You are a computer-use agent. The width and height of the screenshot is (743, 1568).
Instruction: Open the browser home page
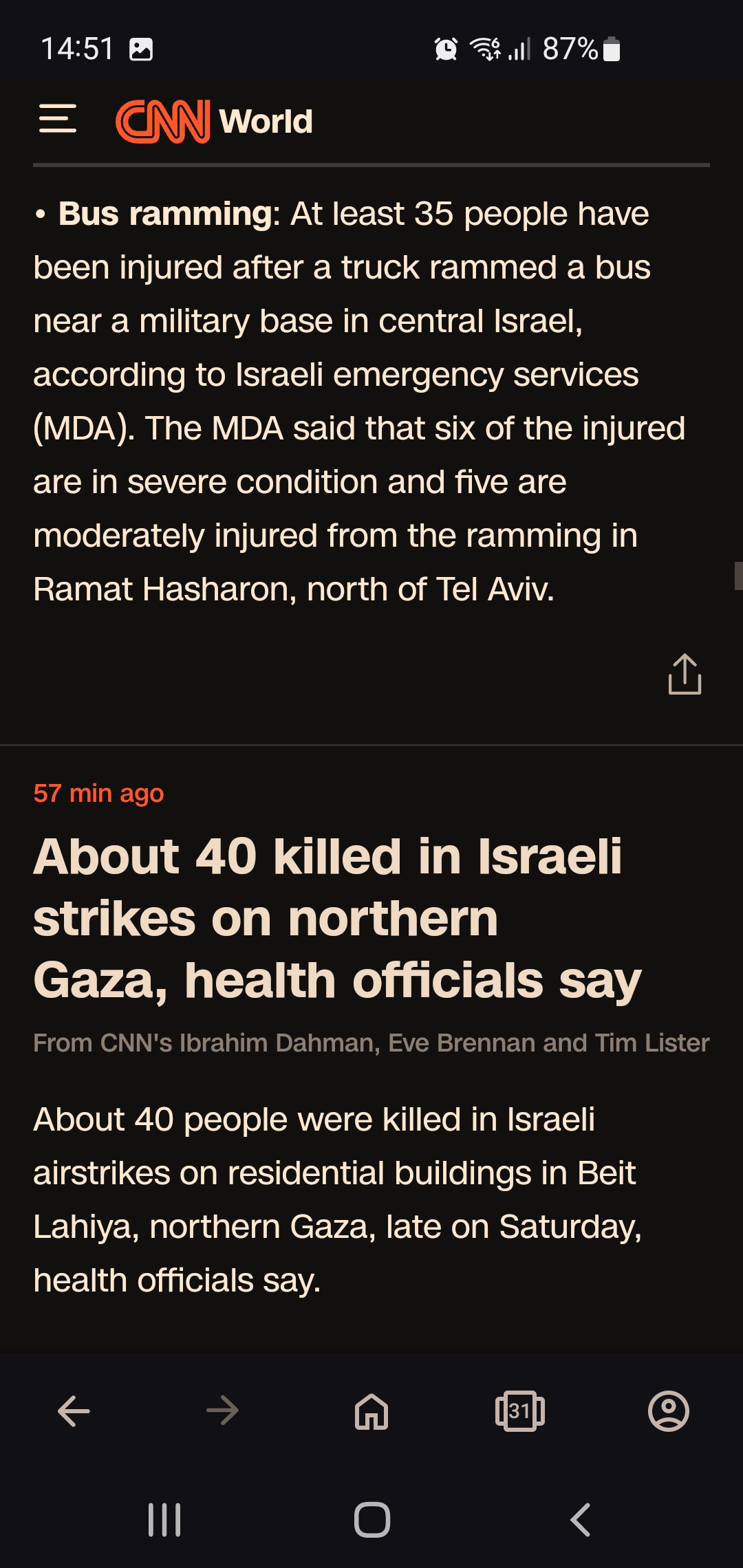(371, 1412)
